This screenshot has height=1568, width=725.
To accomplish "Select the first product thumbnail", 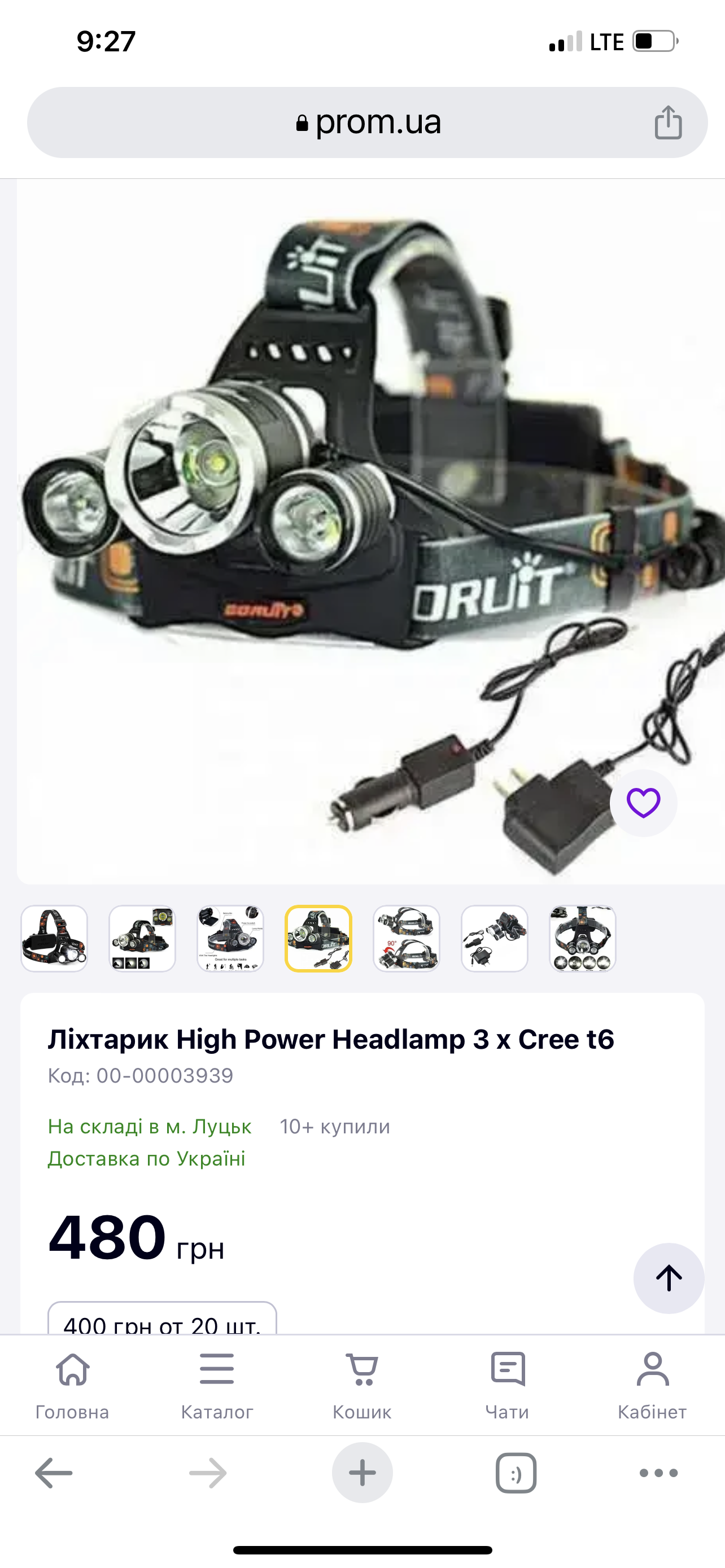I will tap(54, 938).
